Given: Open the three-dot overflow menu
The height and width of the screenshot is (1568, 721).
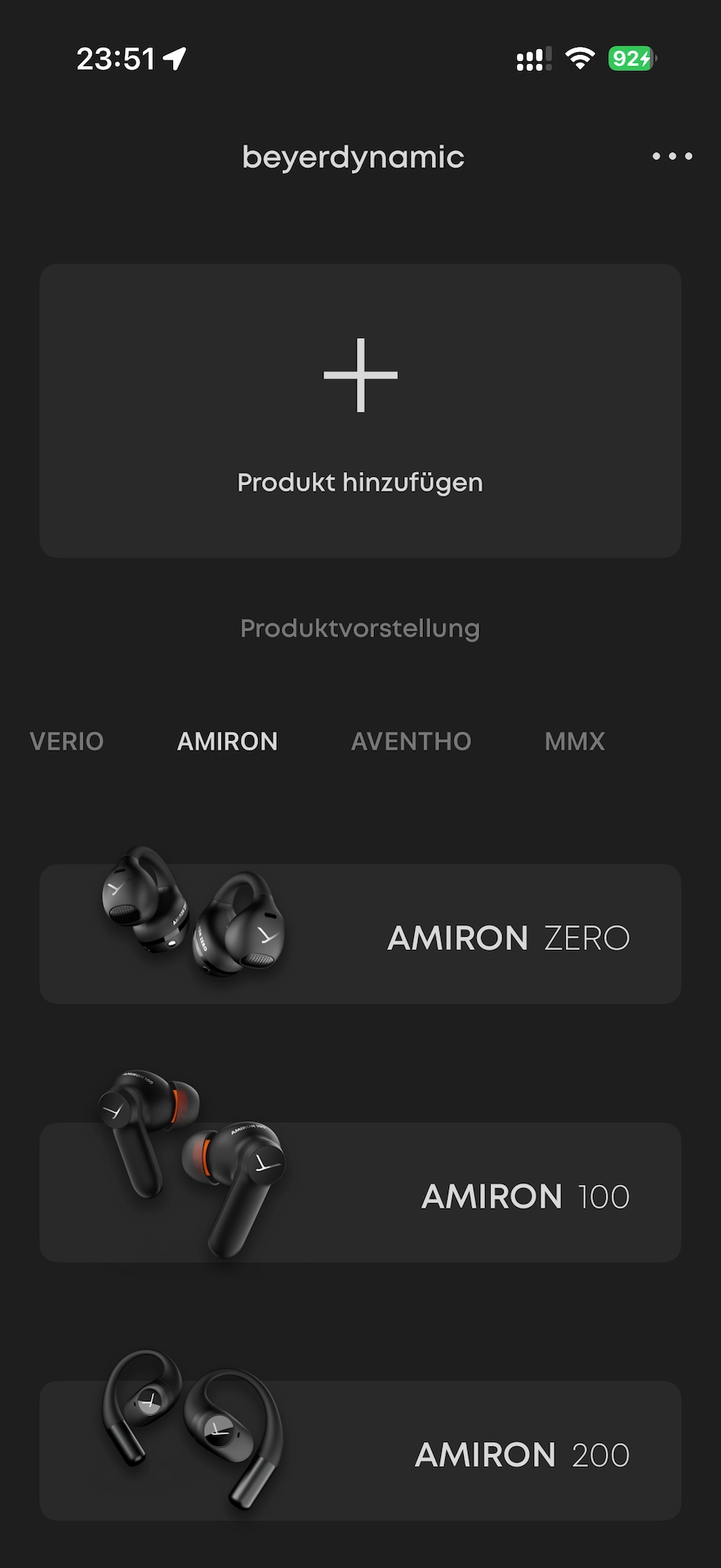Looking at the screenshot, I should click(x=672, y=156).
